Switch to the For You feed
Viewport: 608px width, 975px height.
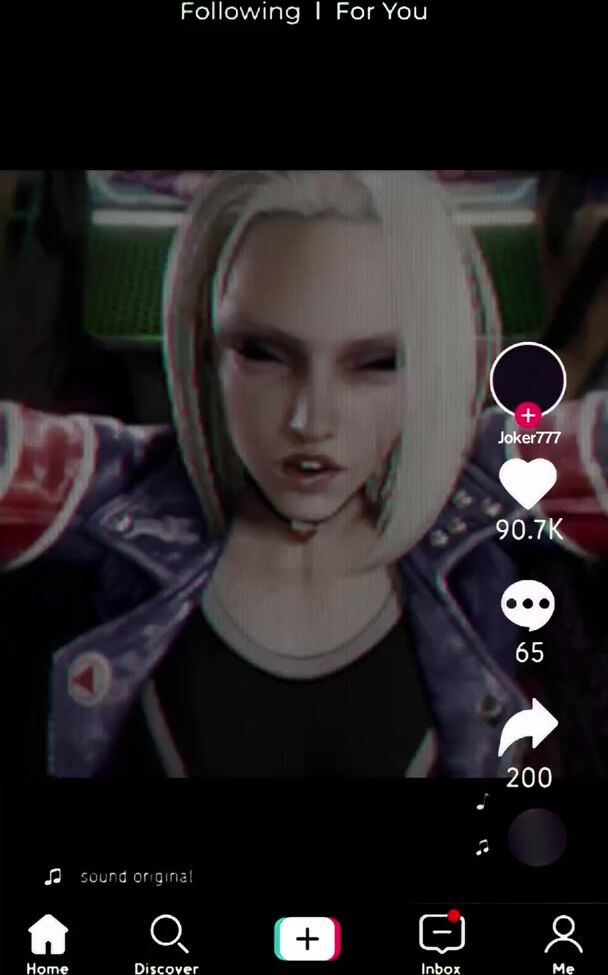[x=381, y=12]
